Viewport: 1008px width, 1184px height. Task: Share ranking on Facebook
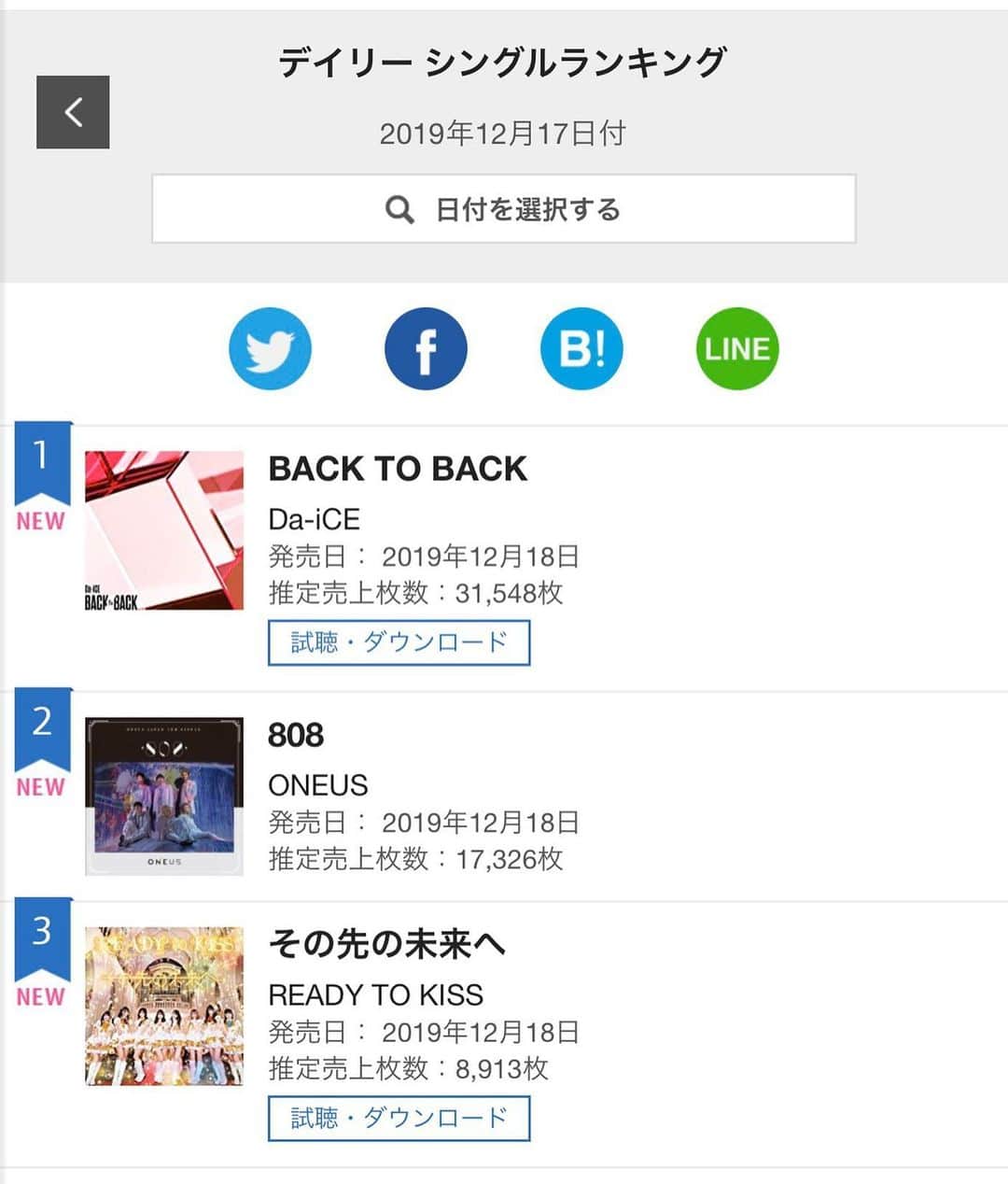(x=426, y=348)
